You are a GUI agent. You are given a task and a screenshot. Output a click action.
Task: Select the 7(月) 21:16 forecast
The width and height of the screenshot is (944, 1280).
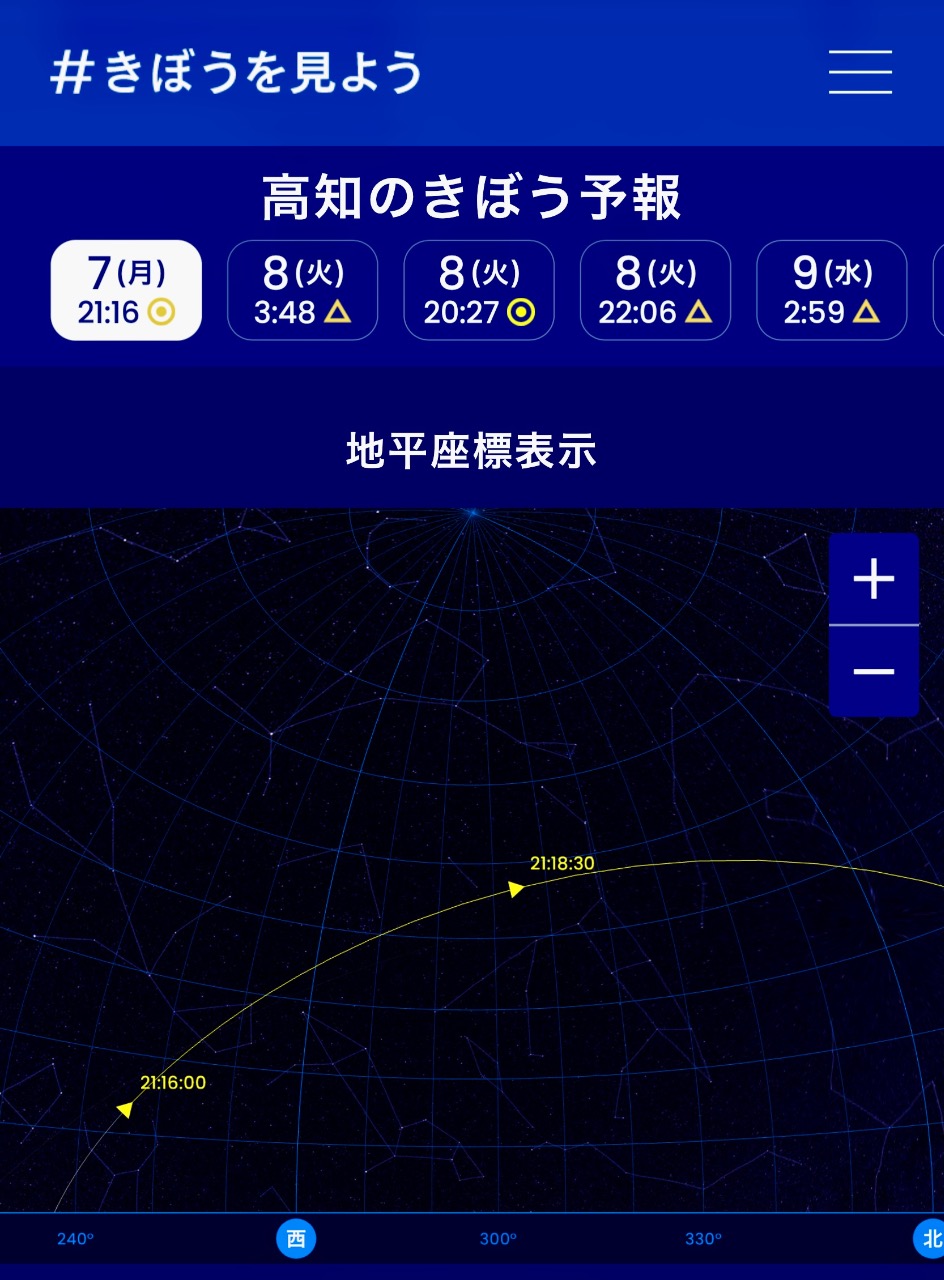[x=126, y=290]
